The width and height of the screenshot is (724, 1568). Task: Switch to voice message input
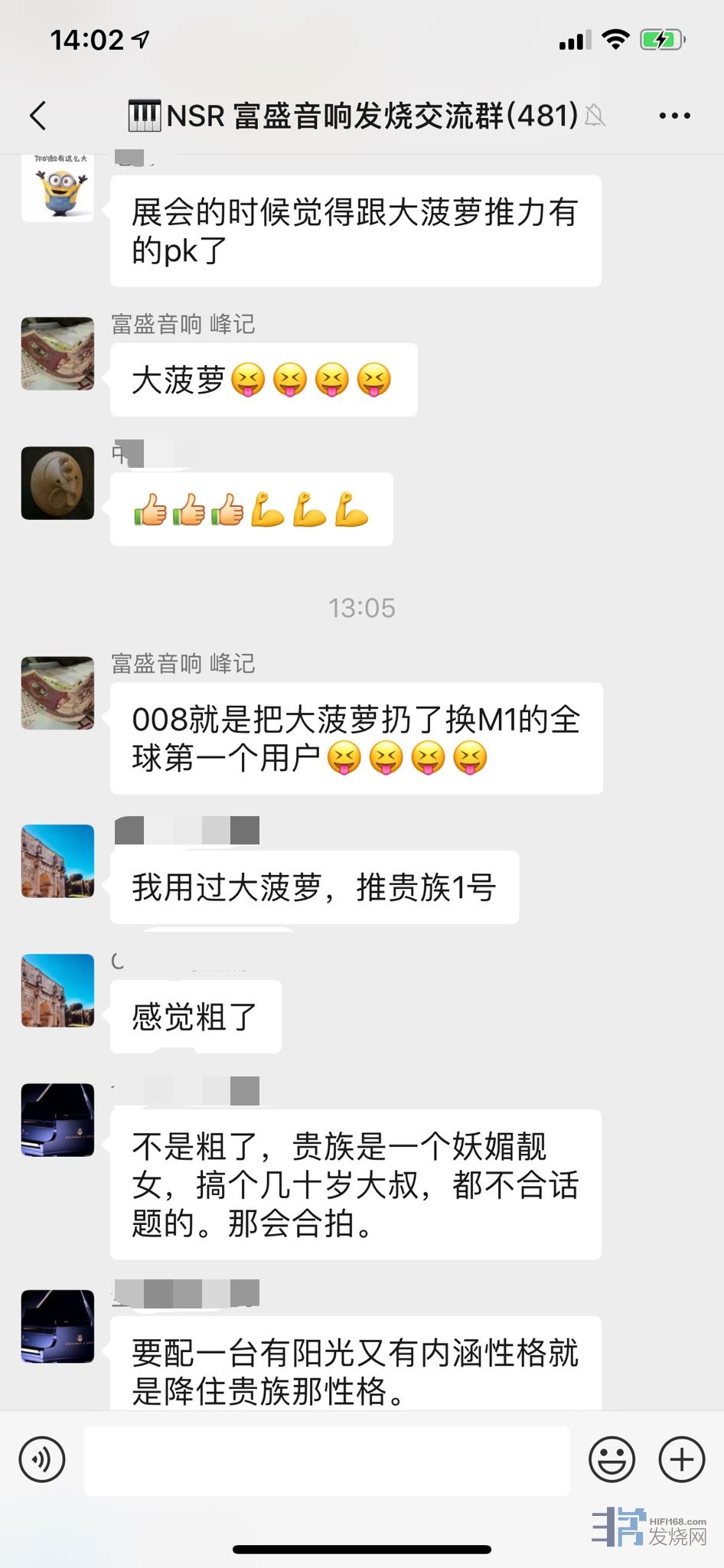[42, 1460]
